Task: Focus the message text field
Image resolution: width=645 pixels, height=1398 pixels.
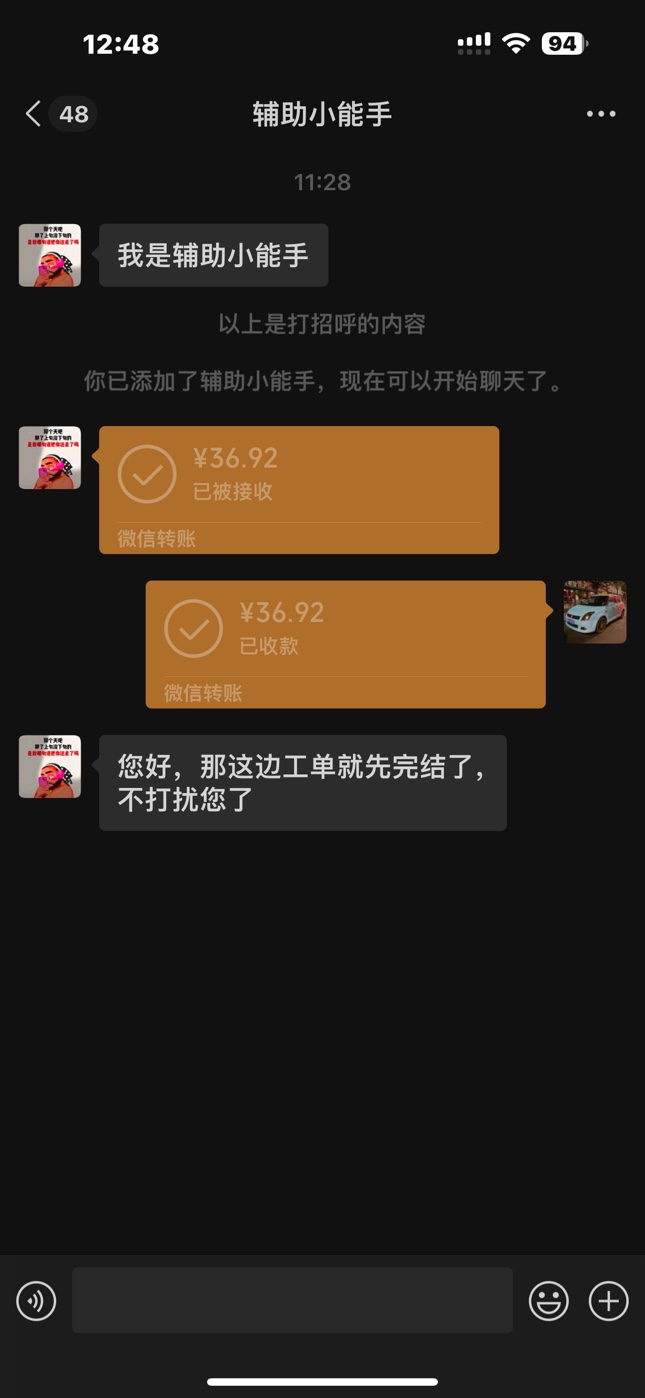Action: point(292,1300)
